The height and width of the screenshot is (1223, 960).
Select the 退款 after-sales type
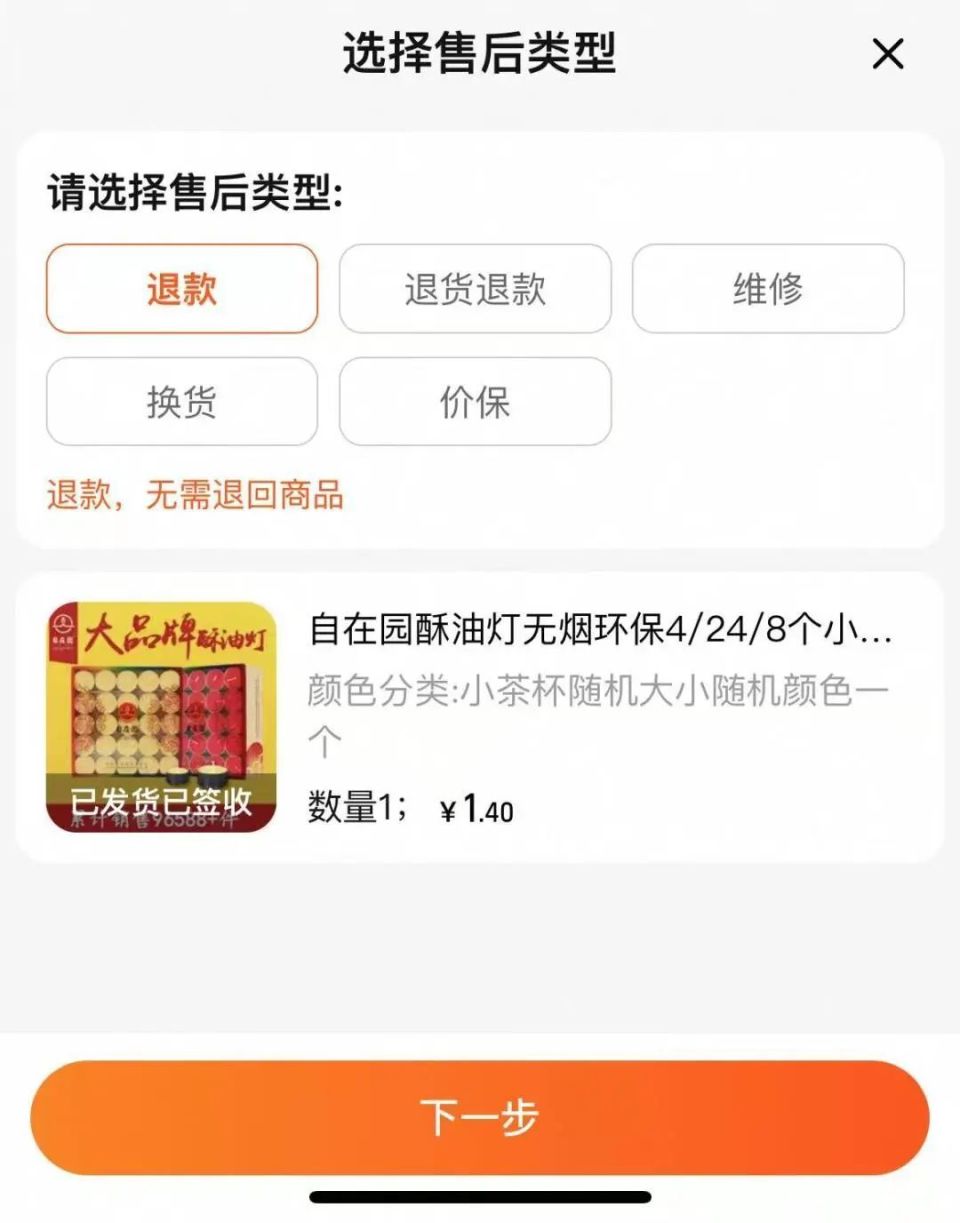click(182, 289)
